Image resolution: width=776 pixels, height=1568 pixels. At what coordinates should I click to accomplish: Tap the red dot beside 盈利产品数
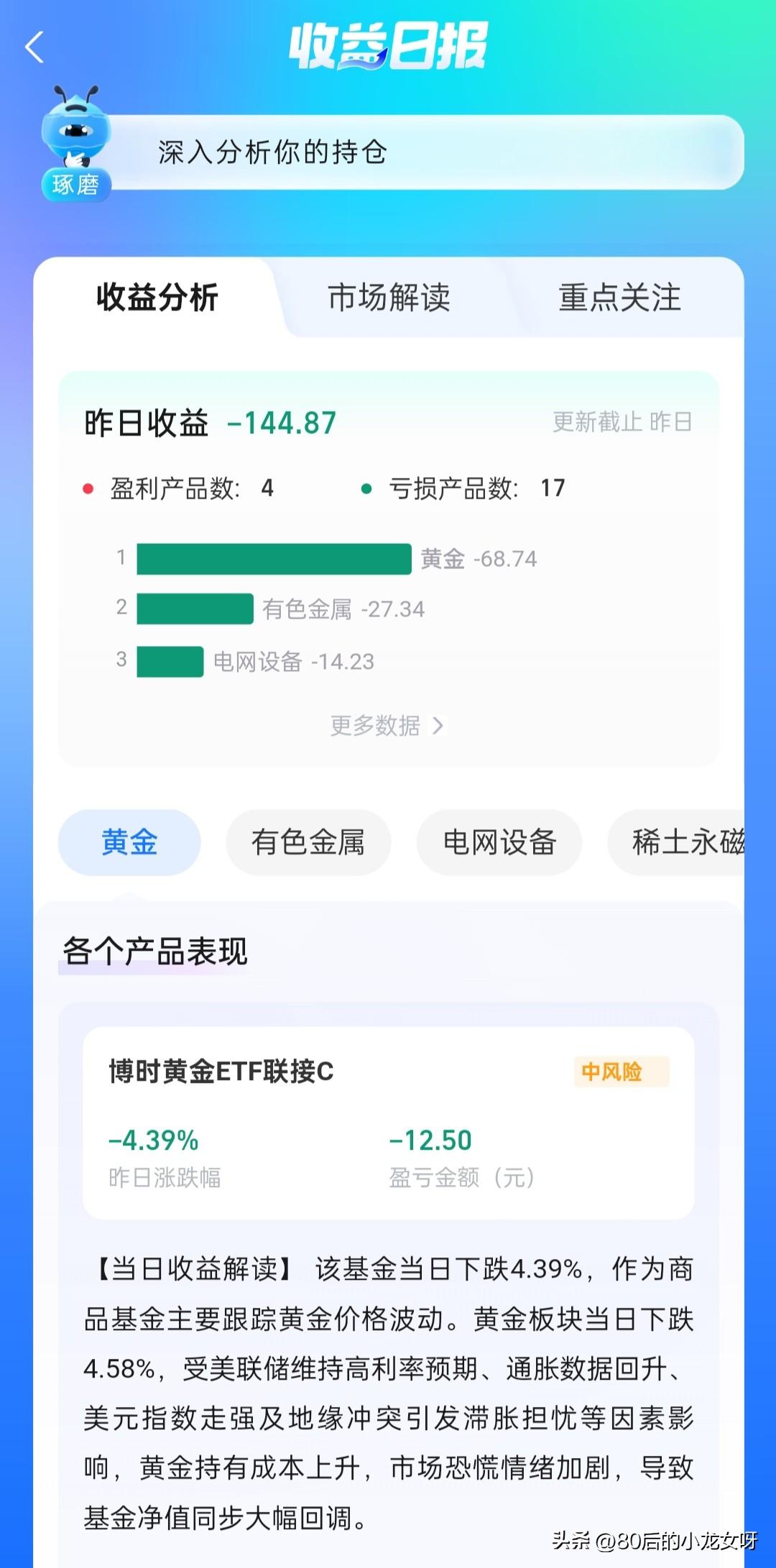(88, 488)
